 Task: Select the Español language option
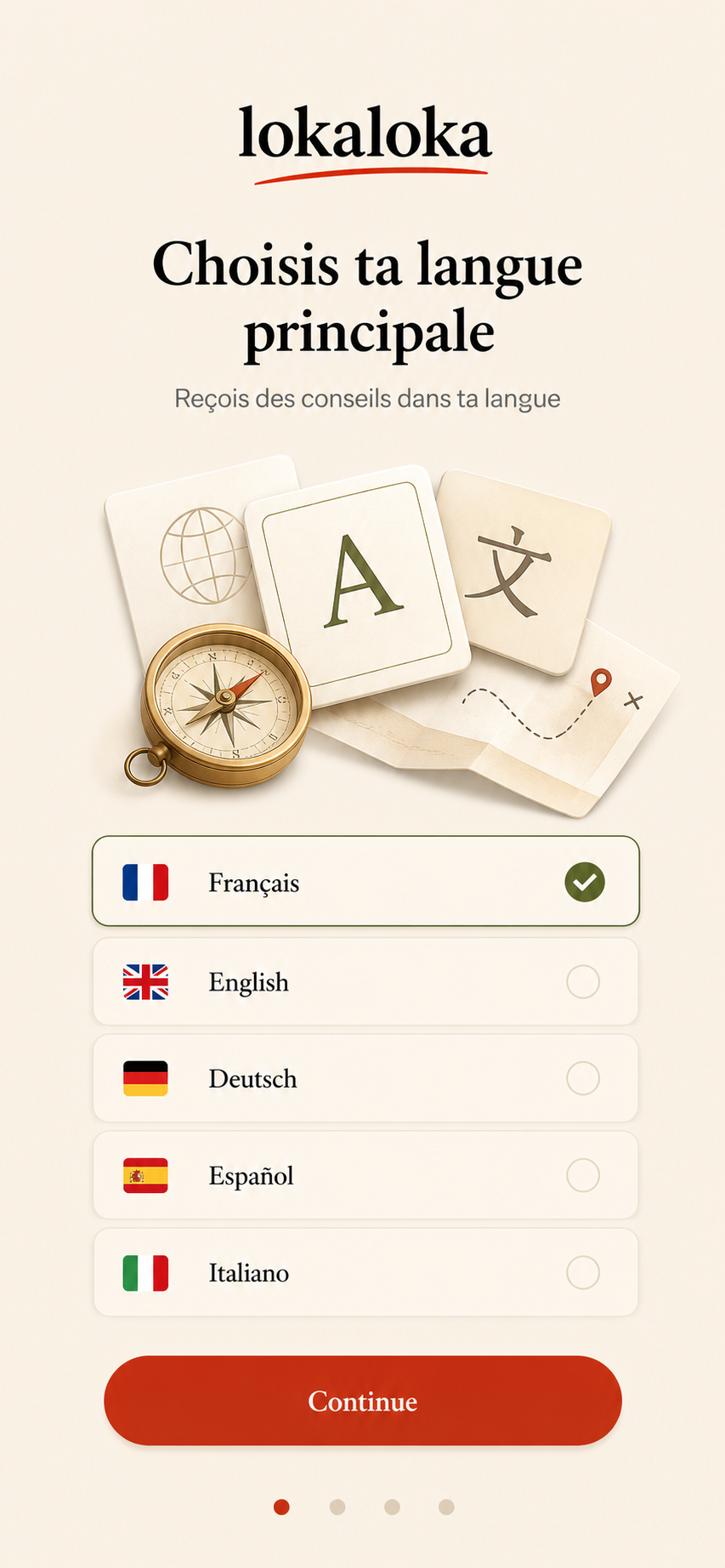pyautogui.click(x=365, y=1175)
